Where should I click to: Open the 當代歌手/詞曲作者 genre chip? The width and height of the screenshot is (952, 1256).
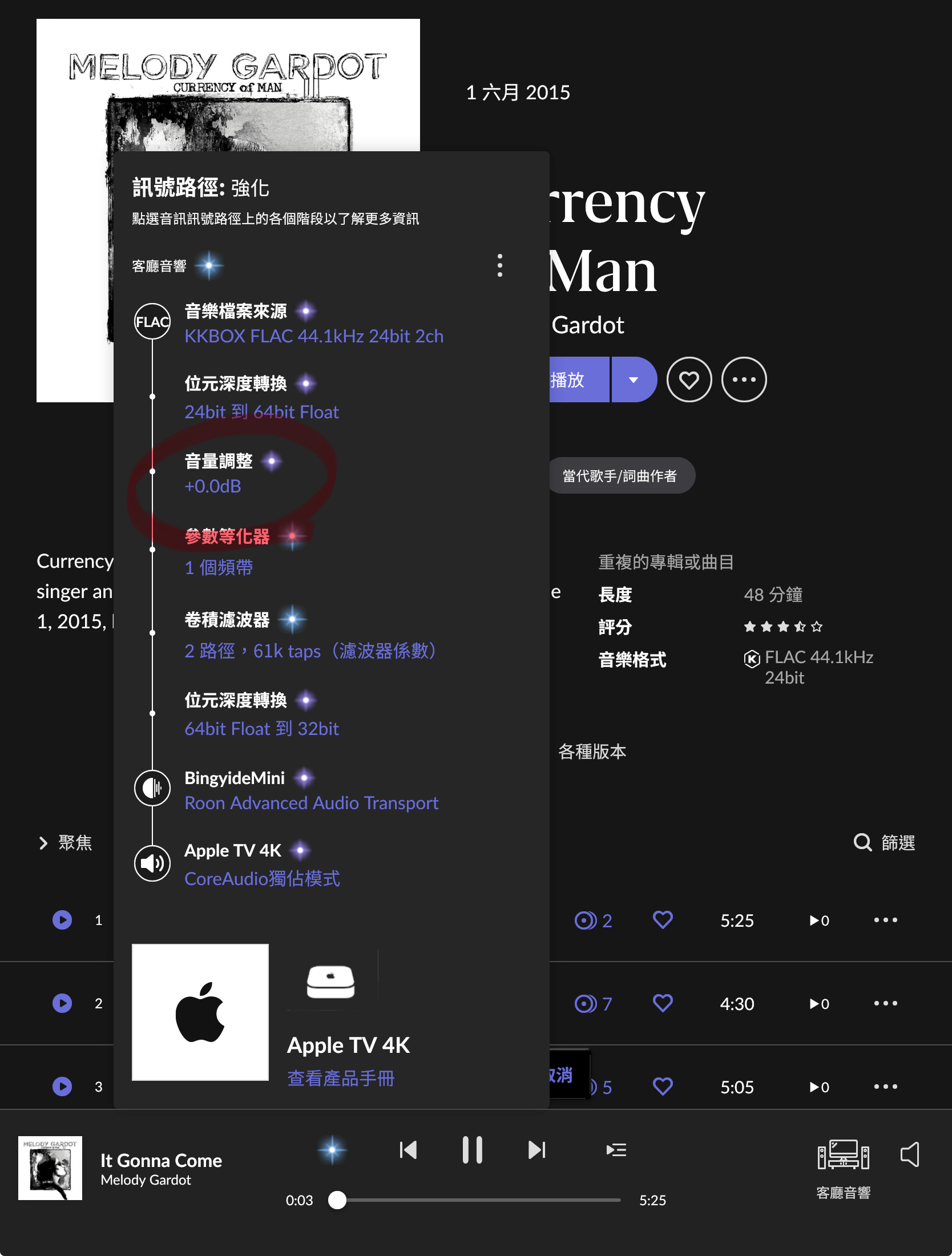tap(620, 475)
